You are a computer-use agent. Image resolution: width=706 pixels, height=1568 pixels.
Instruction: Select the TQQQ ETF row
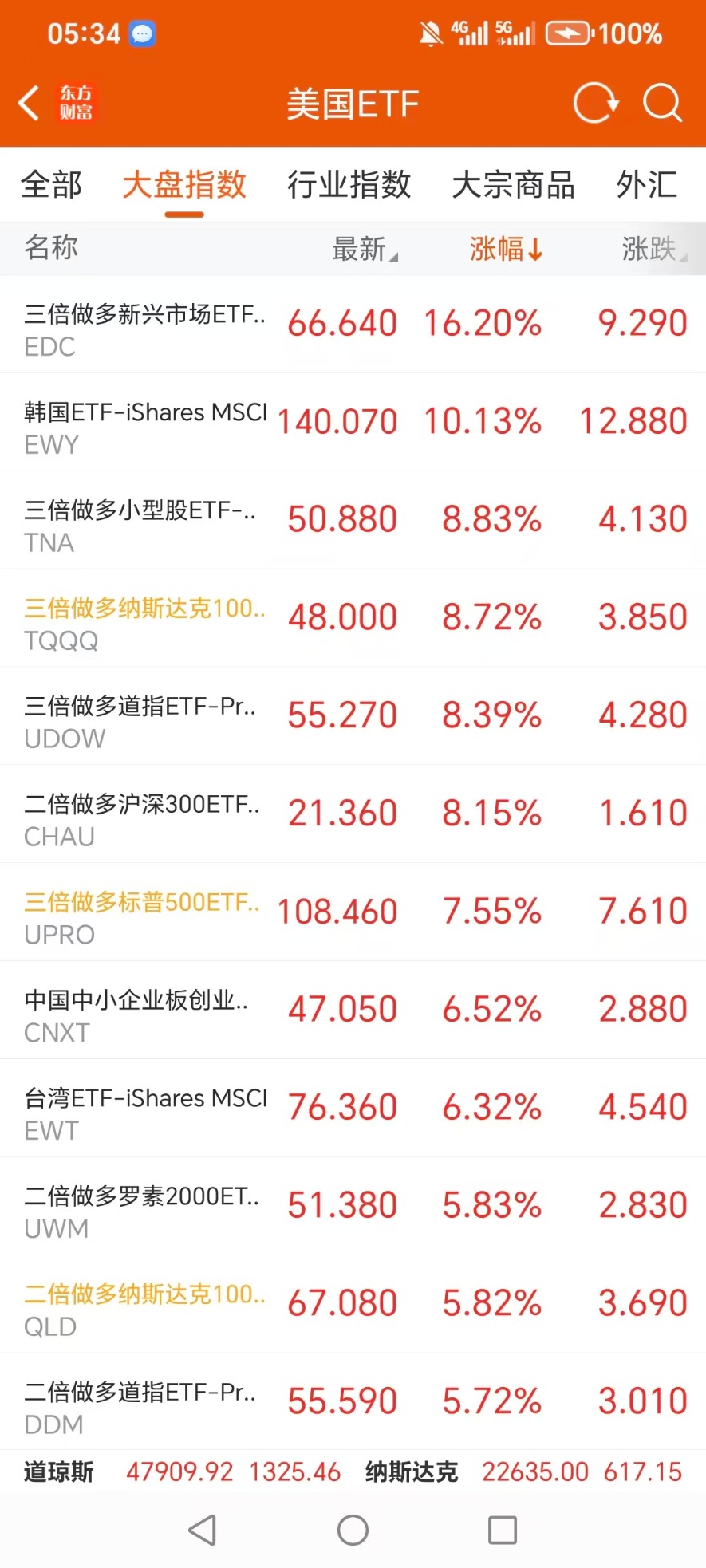click(x=353, y=619)
